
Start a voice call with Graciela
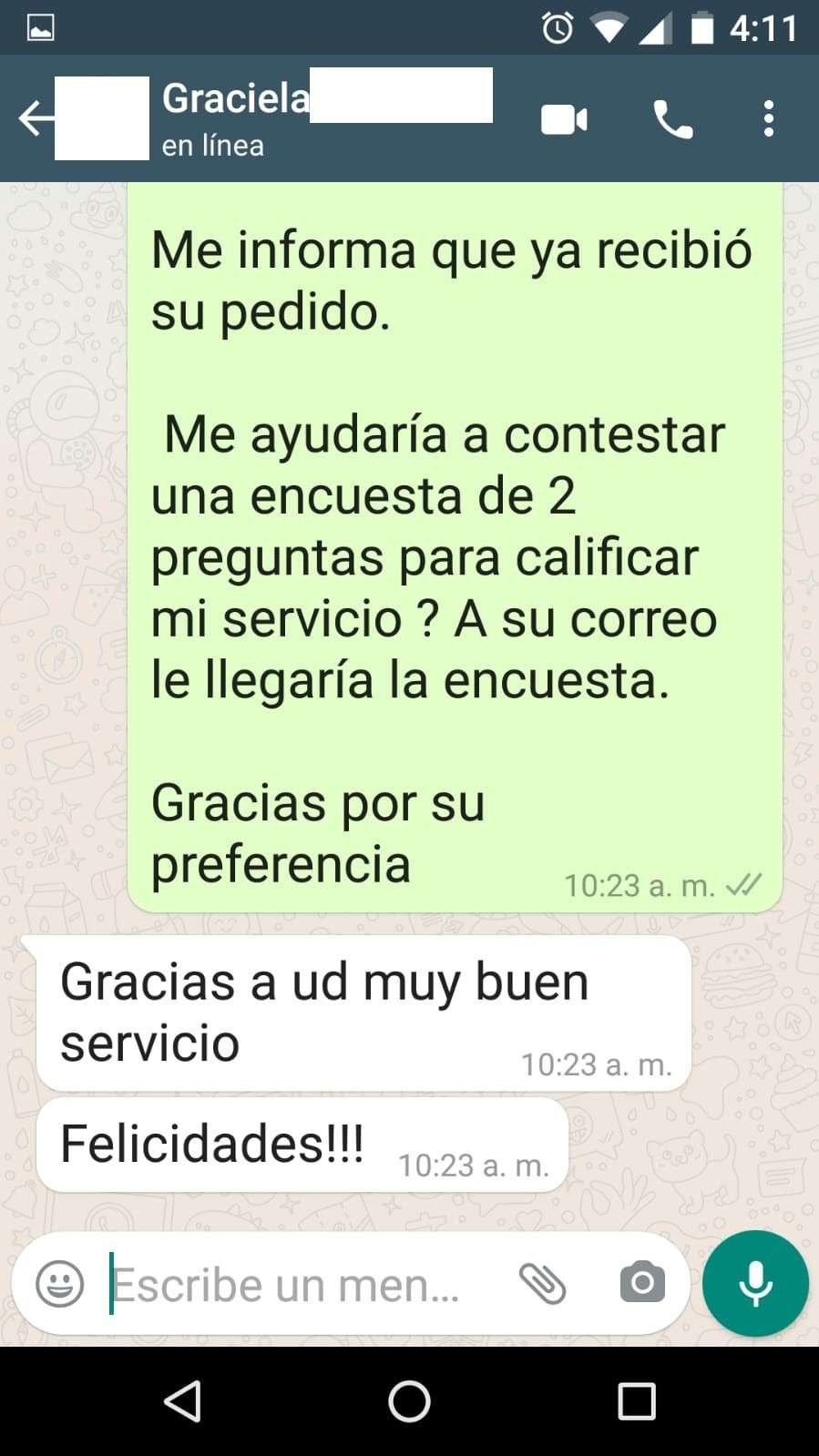(x=672, y=119)
